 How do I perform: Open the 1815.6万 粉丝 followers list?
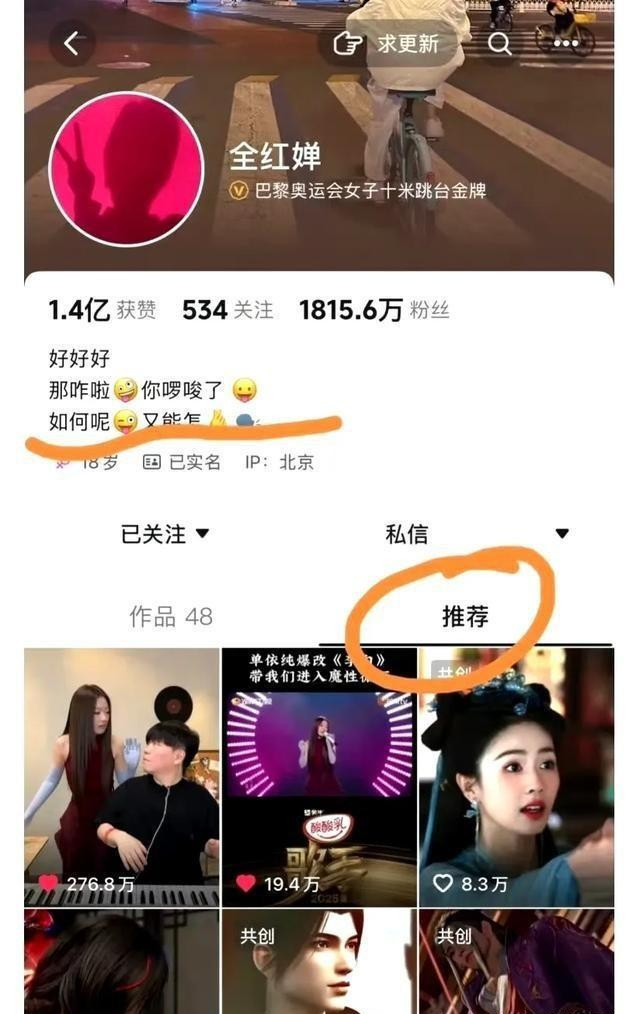coord(373,311)
